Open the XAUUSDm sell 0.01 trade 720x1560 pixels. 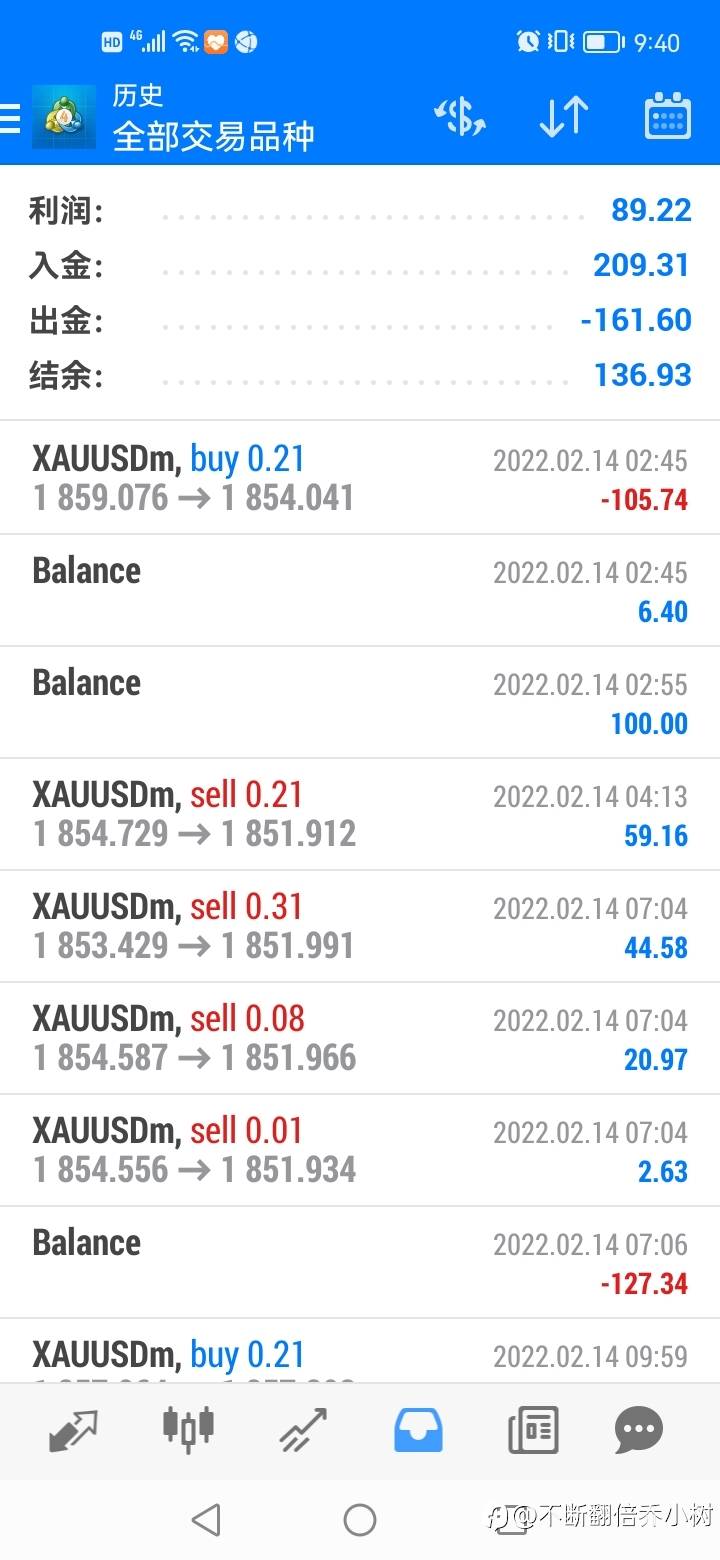360,1150
